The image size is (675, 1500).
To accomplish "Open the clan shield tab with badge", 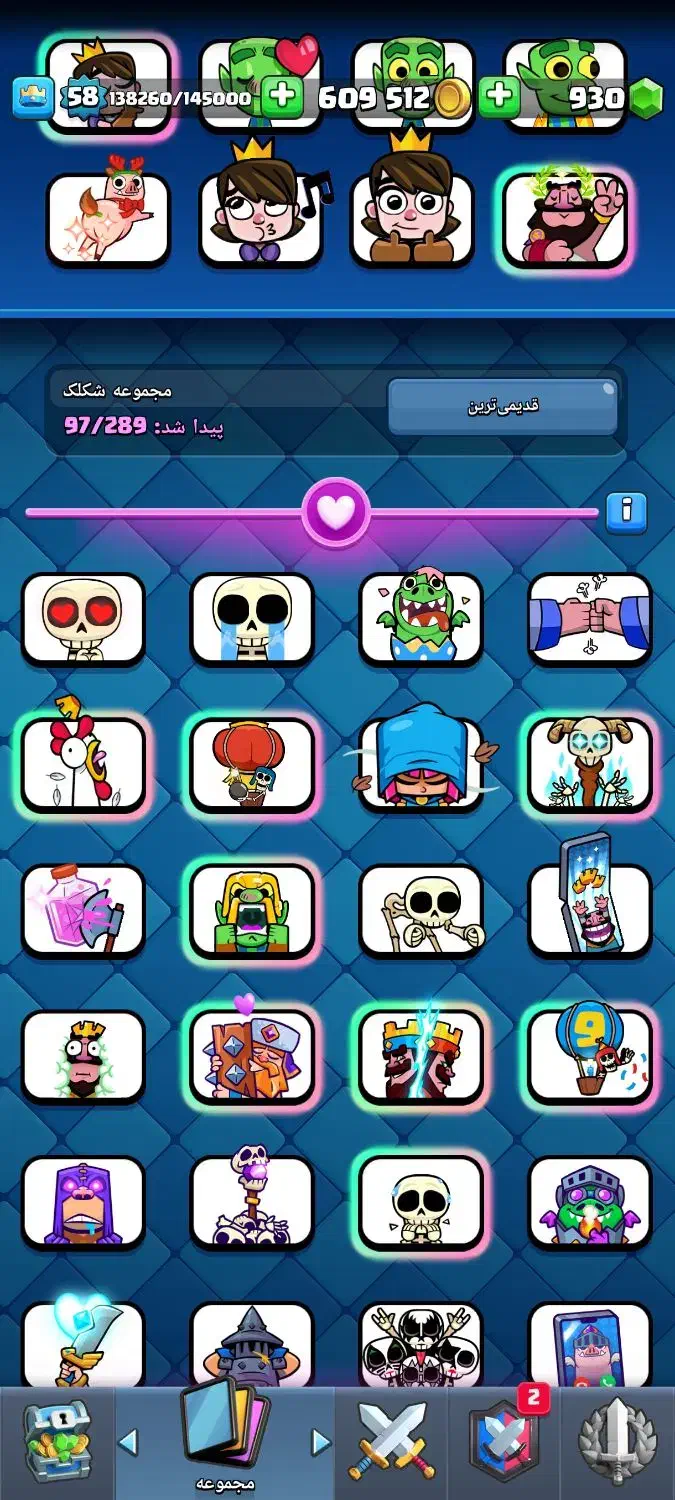I will click(505, 1442).
